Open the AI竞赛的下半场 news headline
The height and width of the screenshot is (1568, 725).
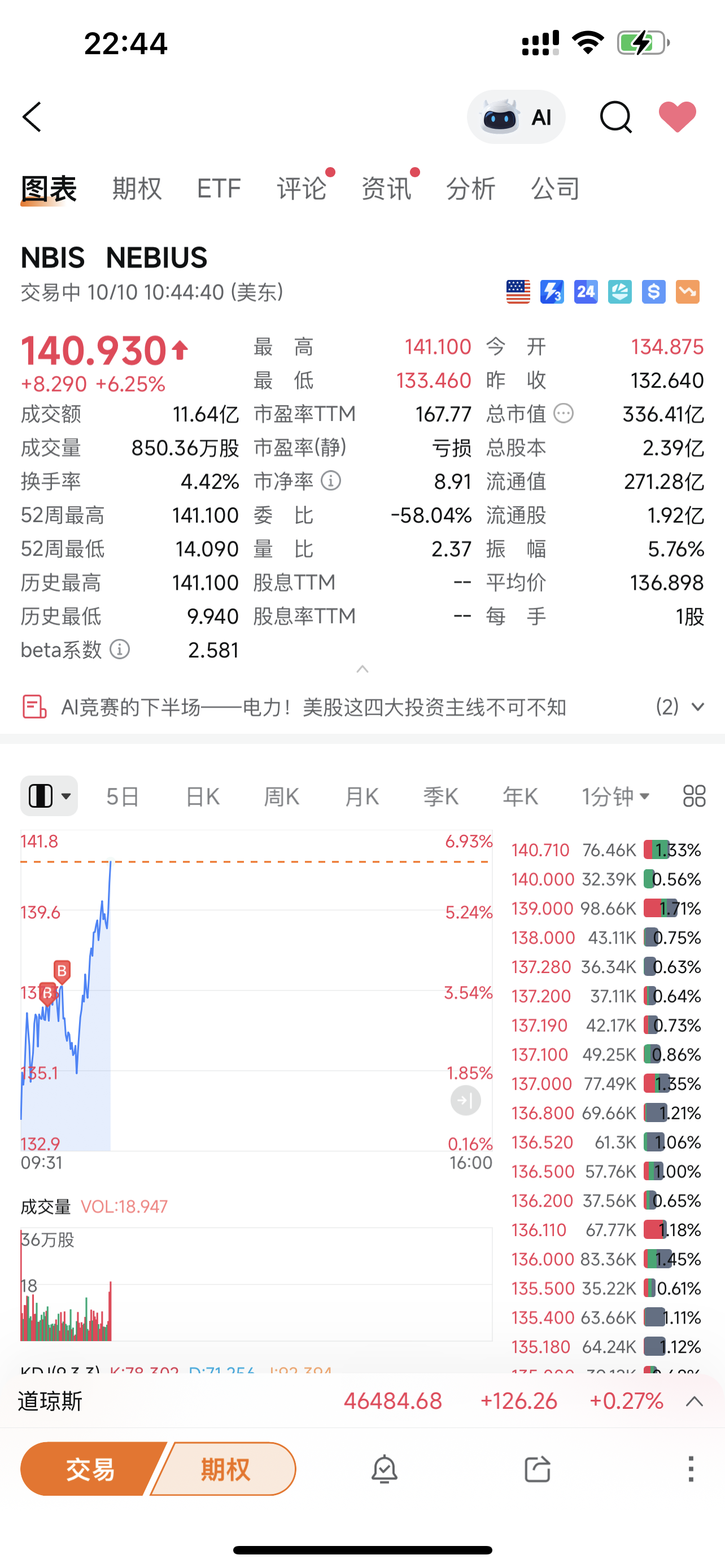click(x=313, y=707)
